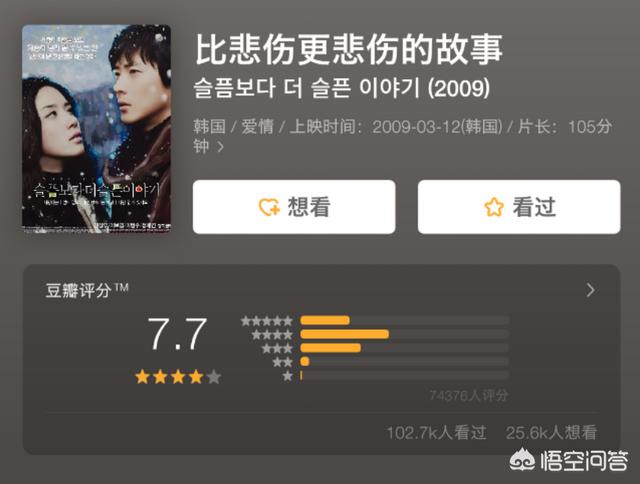Tap the 想看 (want to watch) button
Image resolution: width=640 pixels, height=484 pixels.
293,207
